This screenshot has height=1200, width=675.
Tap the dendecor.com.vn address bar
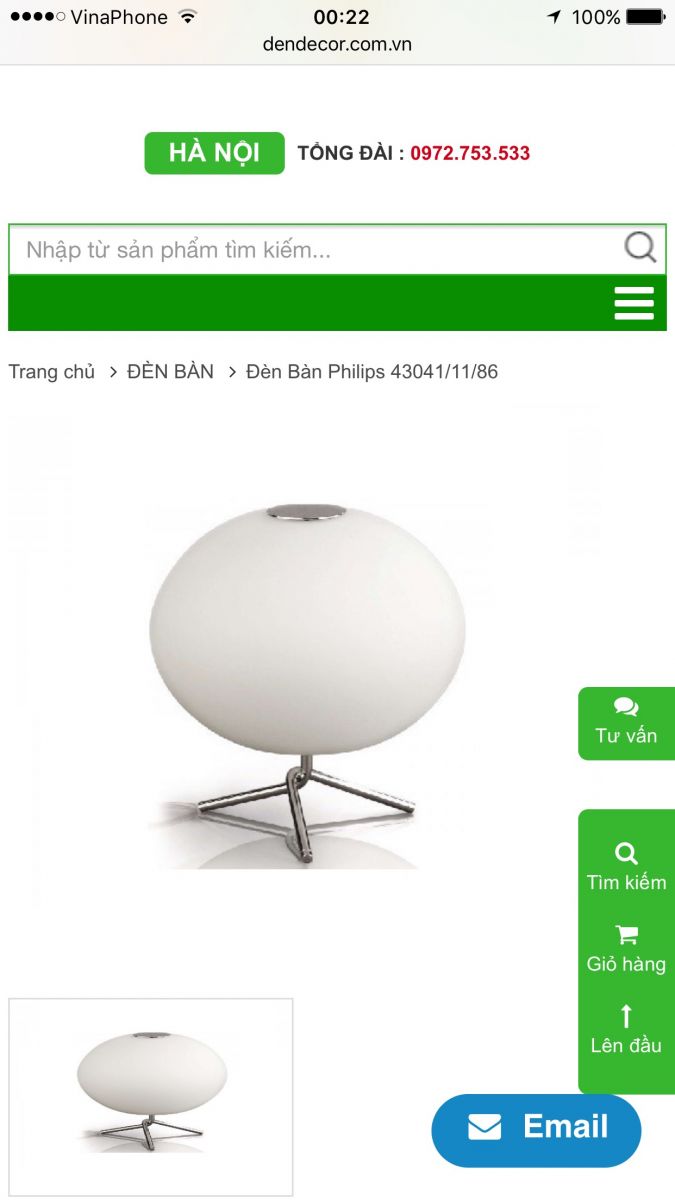[x=337, y=44]
